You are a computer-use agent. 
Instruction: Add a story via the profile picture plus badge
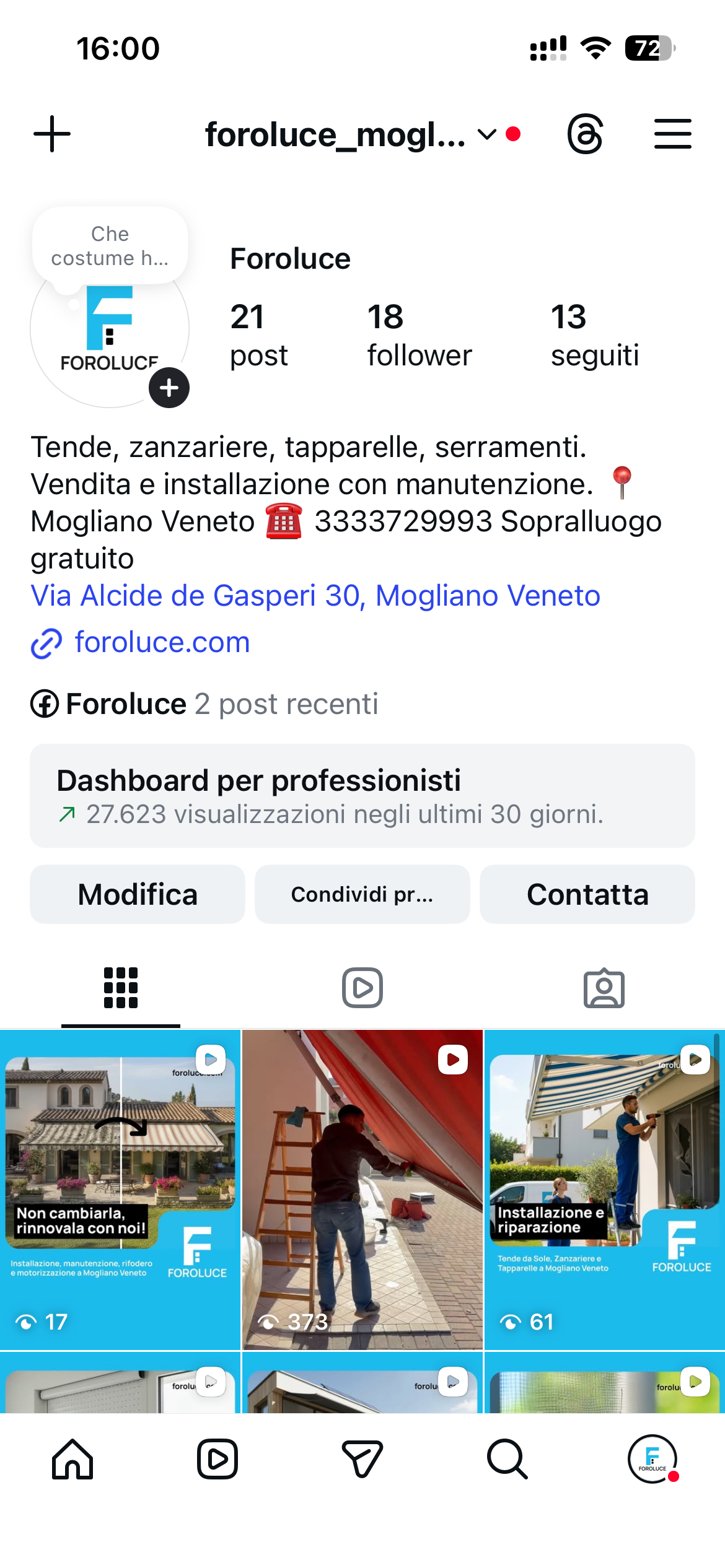[169, 388]
